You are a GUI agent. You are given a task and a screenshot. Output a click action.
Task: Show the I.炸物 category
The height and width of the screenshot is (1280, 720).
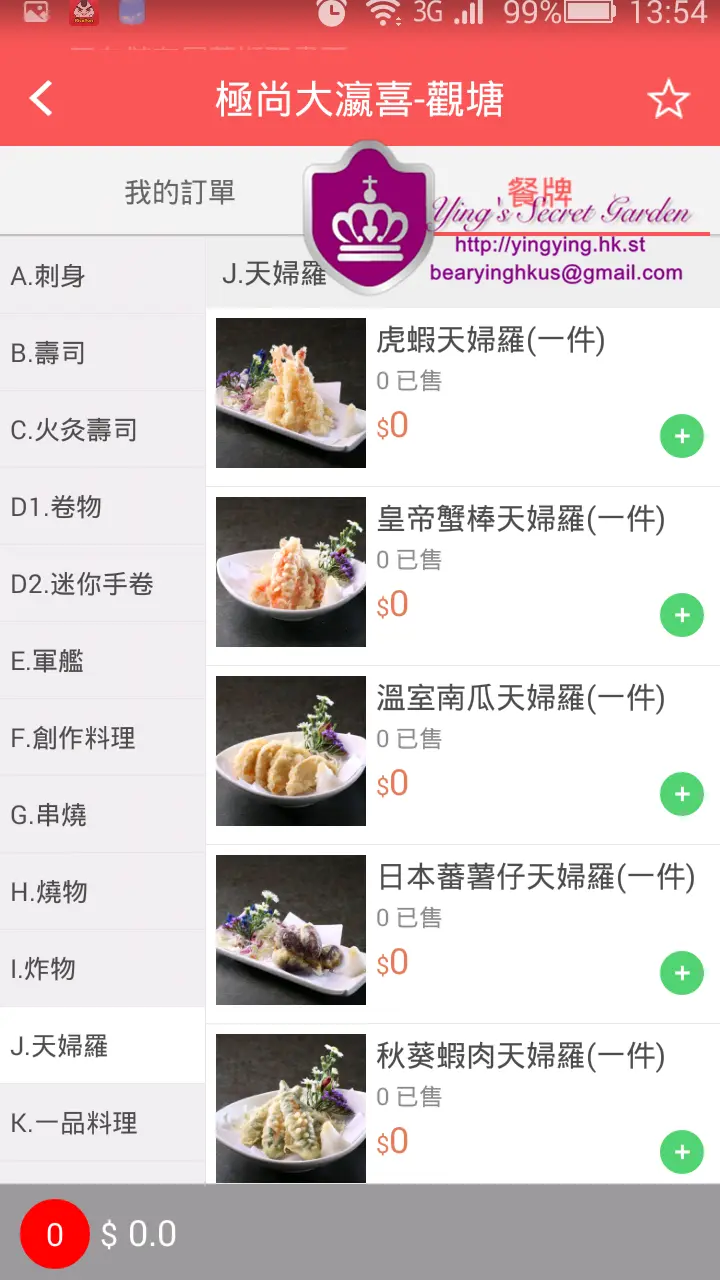[x=102, y=969]
